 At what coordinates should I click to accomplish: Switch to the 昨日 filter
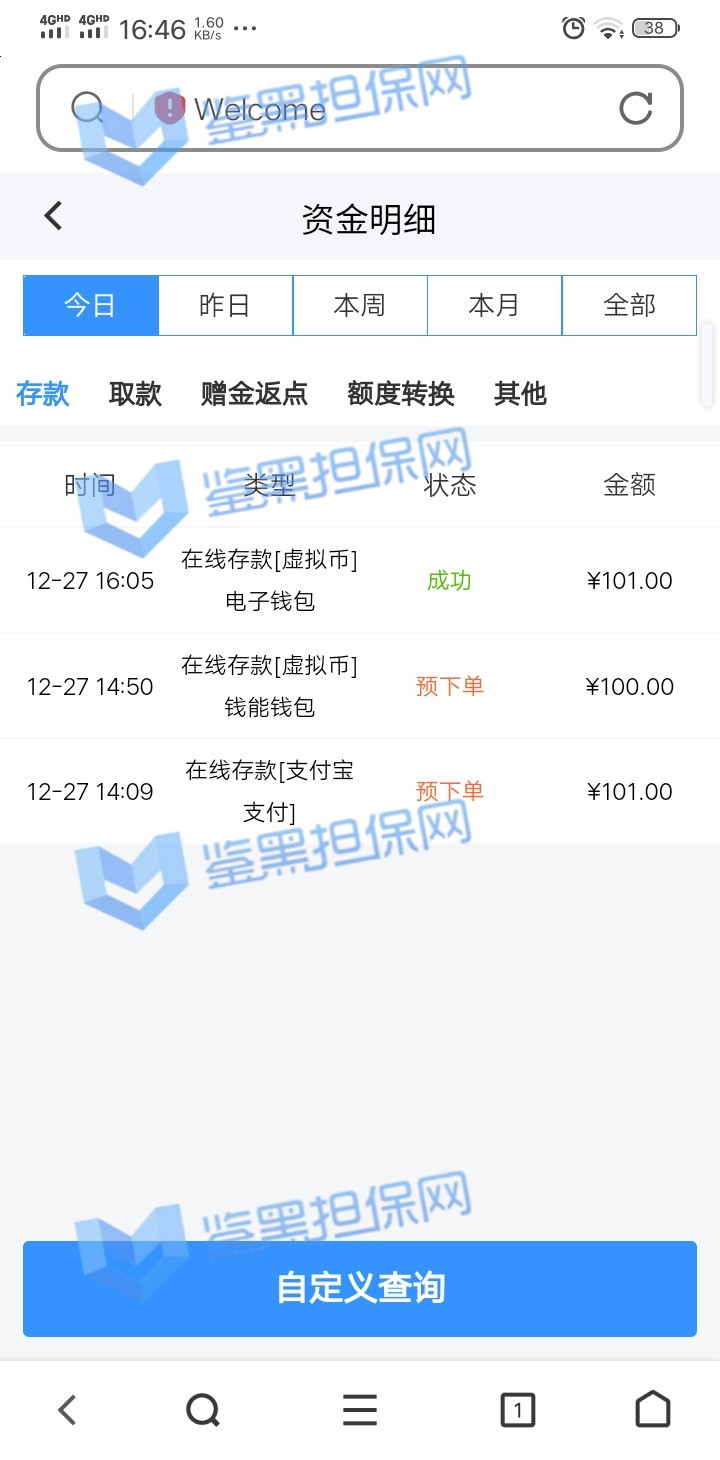tap(225, 305)
